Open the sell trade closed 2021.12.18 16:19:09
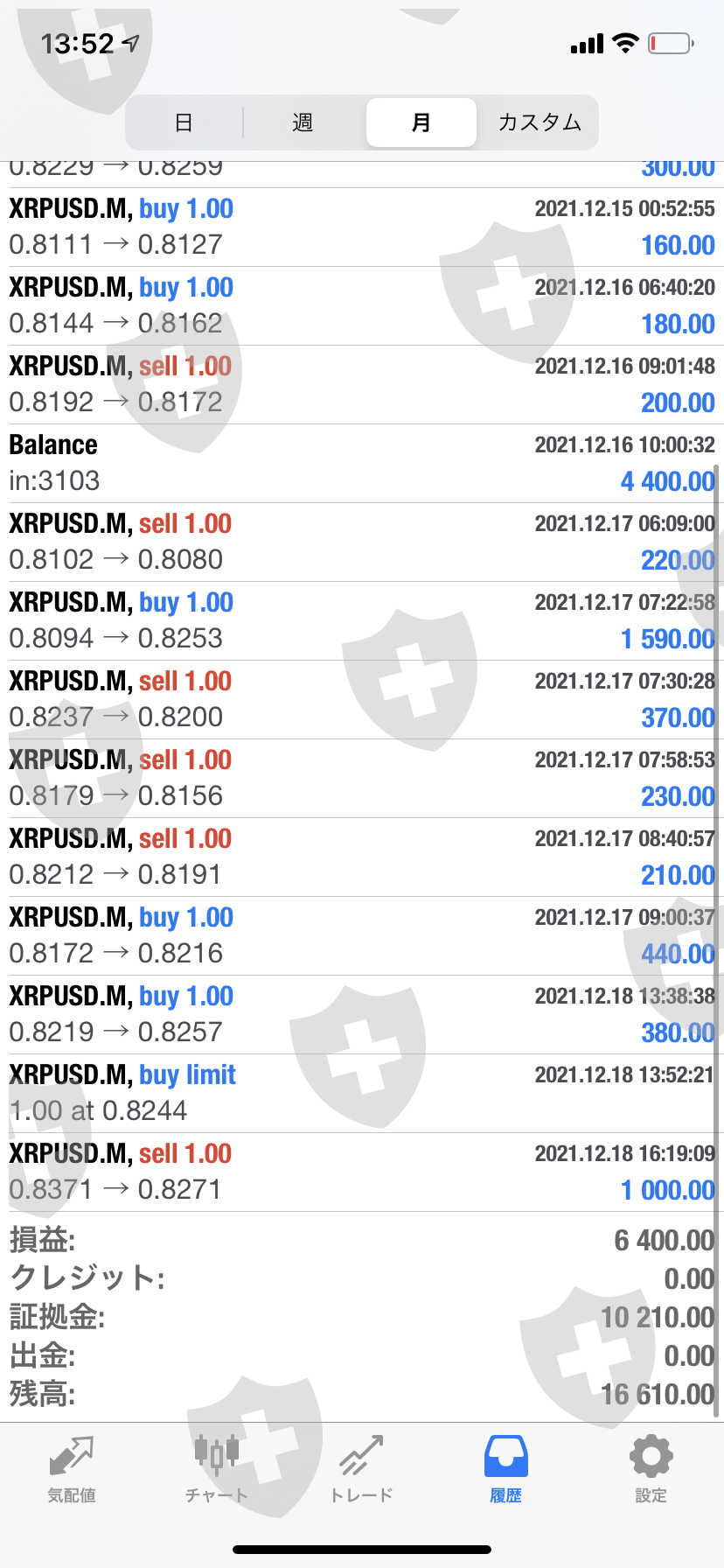Viewport: 724px width, 1568px height. pos(362,1172)
